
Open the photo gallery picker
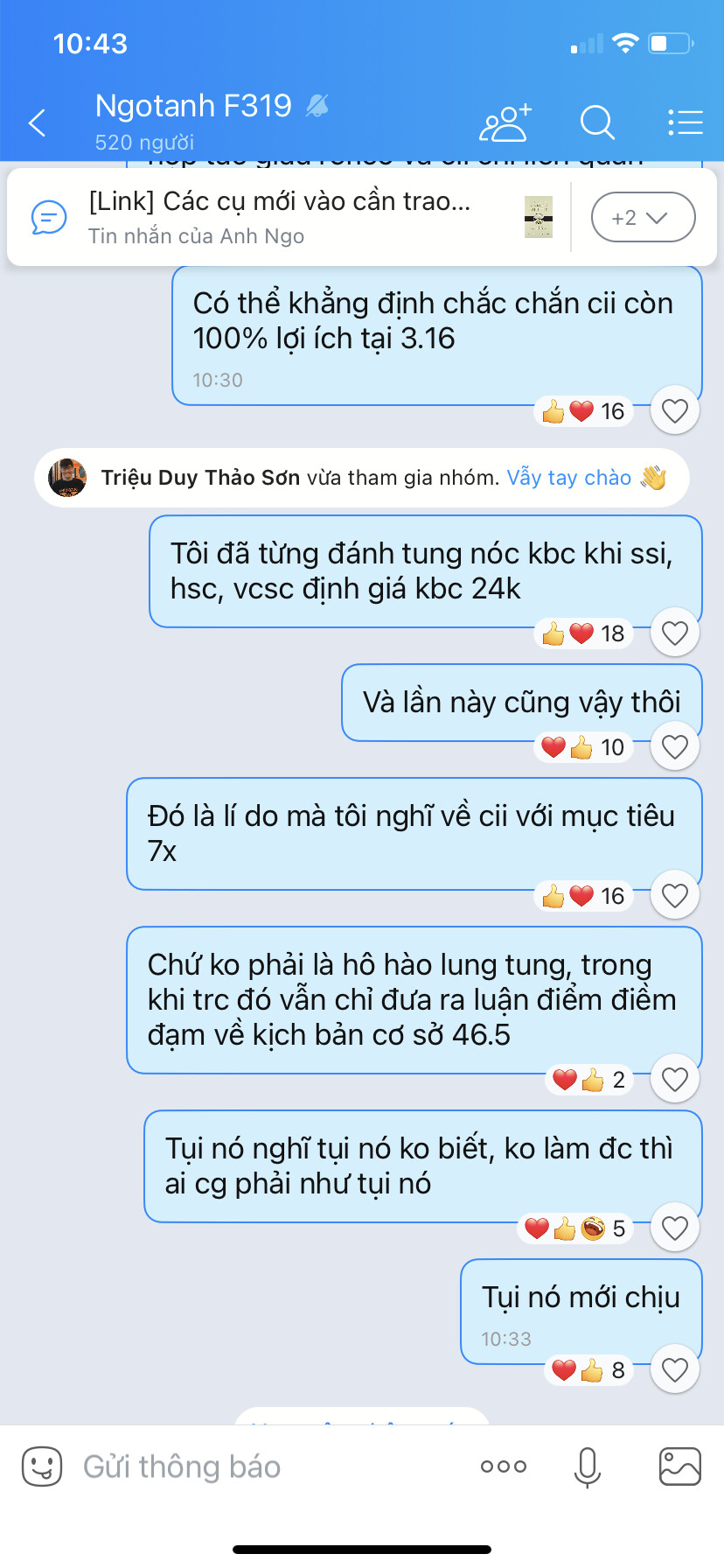pyautogui.click(x=679, y=1466)
